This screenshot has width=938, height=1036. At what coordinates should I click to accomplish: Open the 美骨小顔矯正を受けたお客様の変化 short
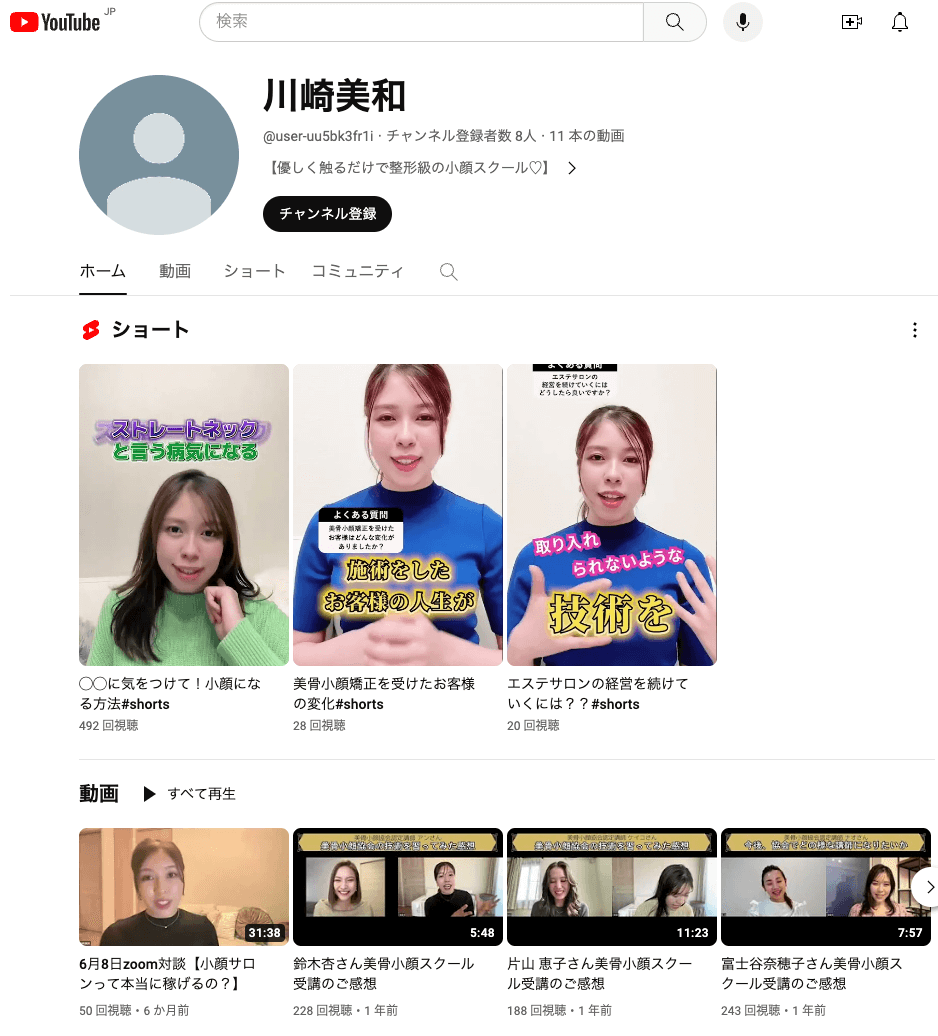(x=398, y=515)
